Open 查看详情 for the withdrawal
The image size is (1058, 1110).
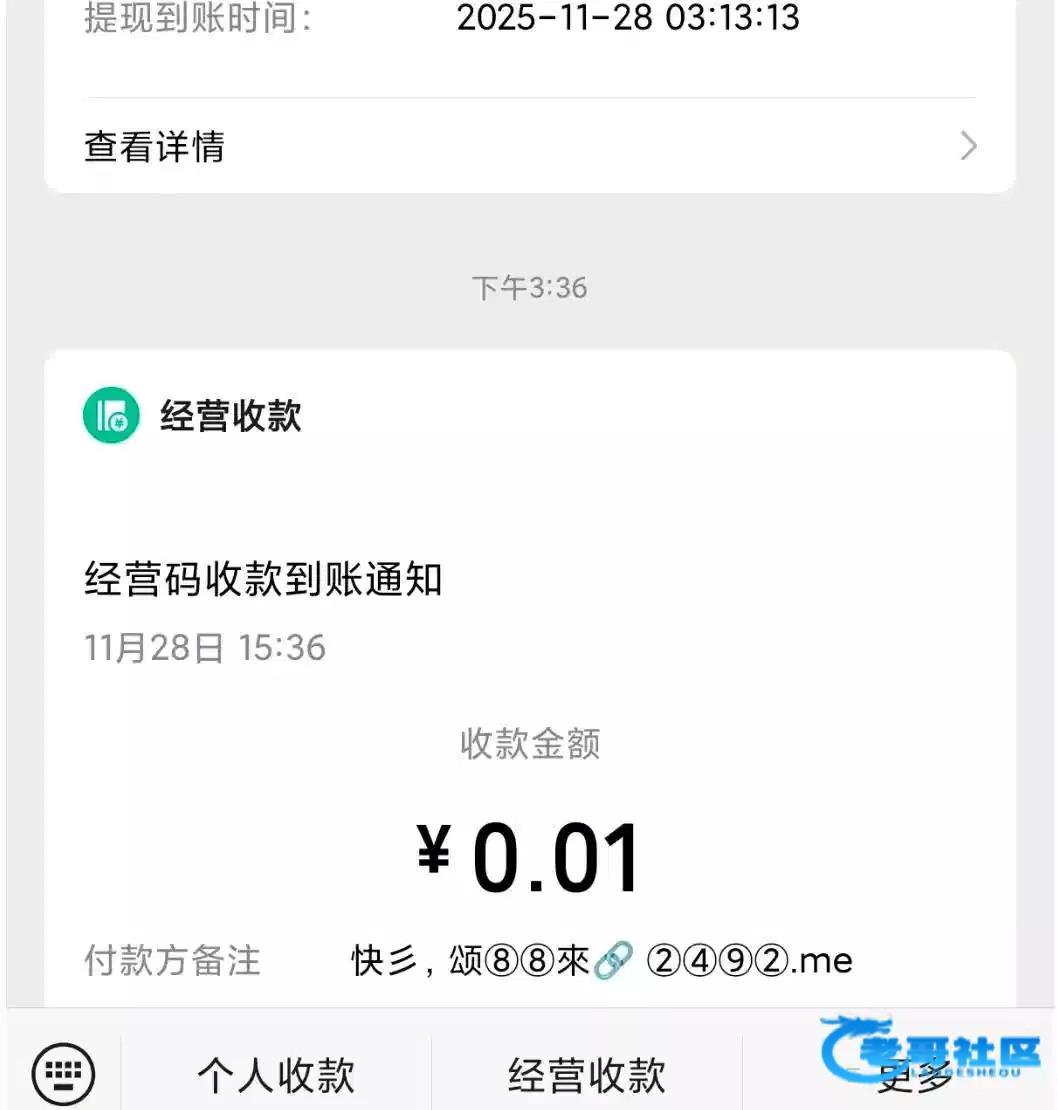[x=529, y=147]
